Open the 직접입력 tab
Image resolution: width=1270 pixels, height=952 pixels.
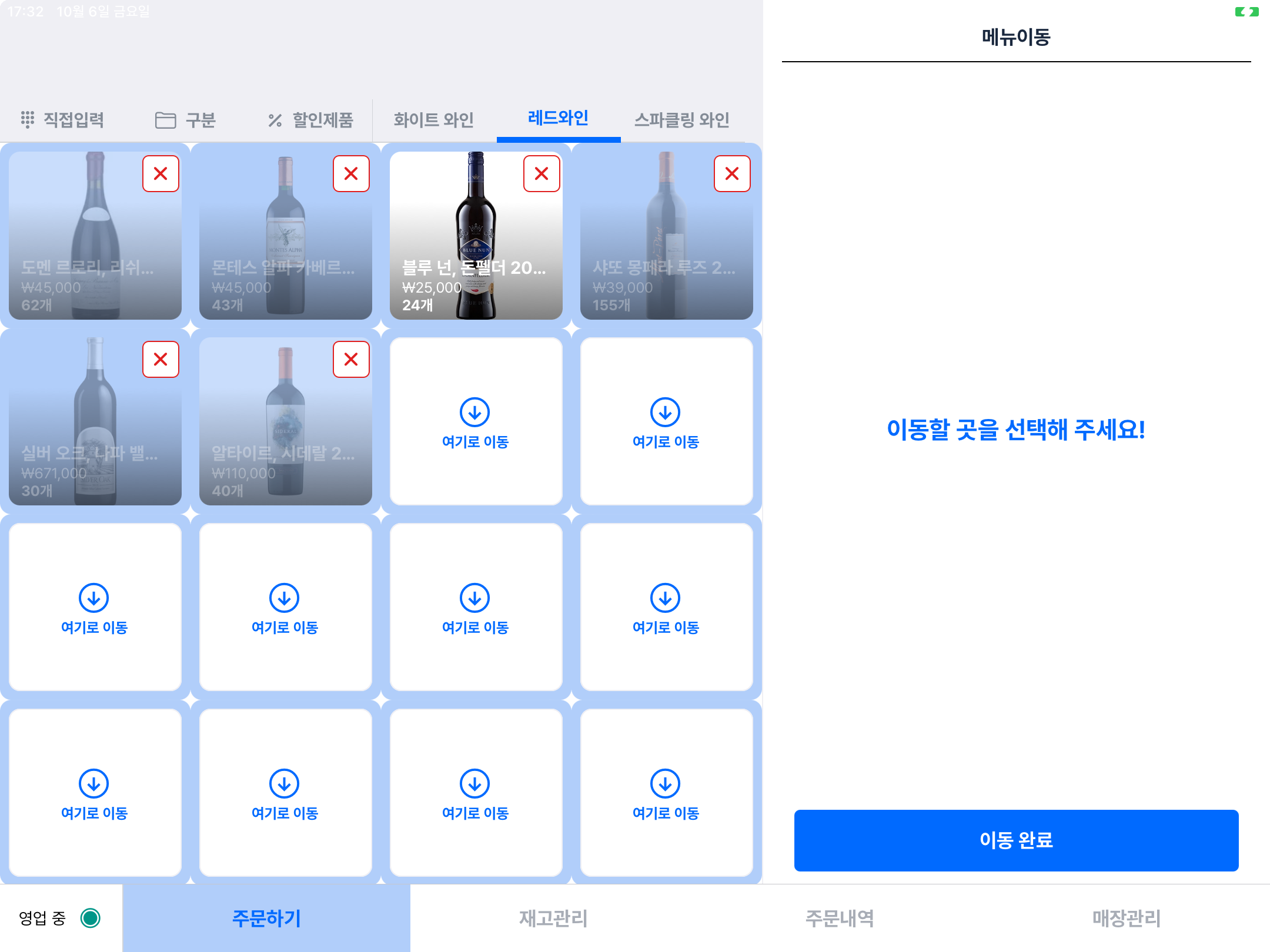[x=62, y=120]
